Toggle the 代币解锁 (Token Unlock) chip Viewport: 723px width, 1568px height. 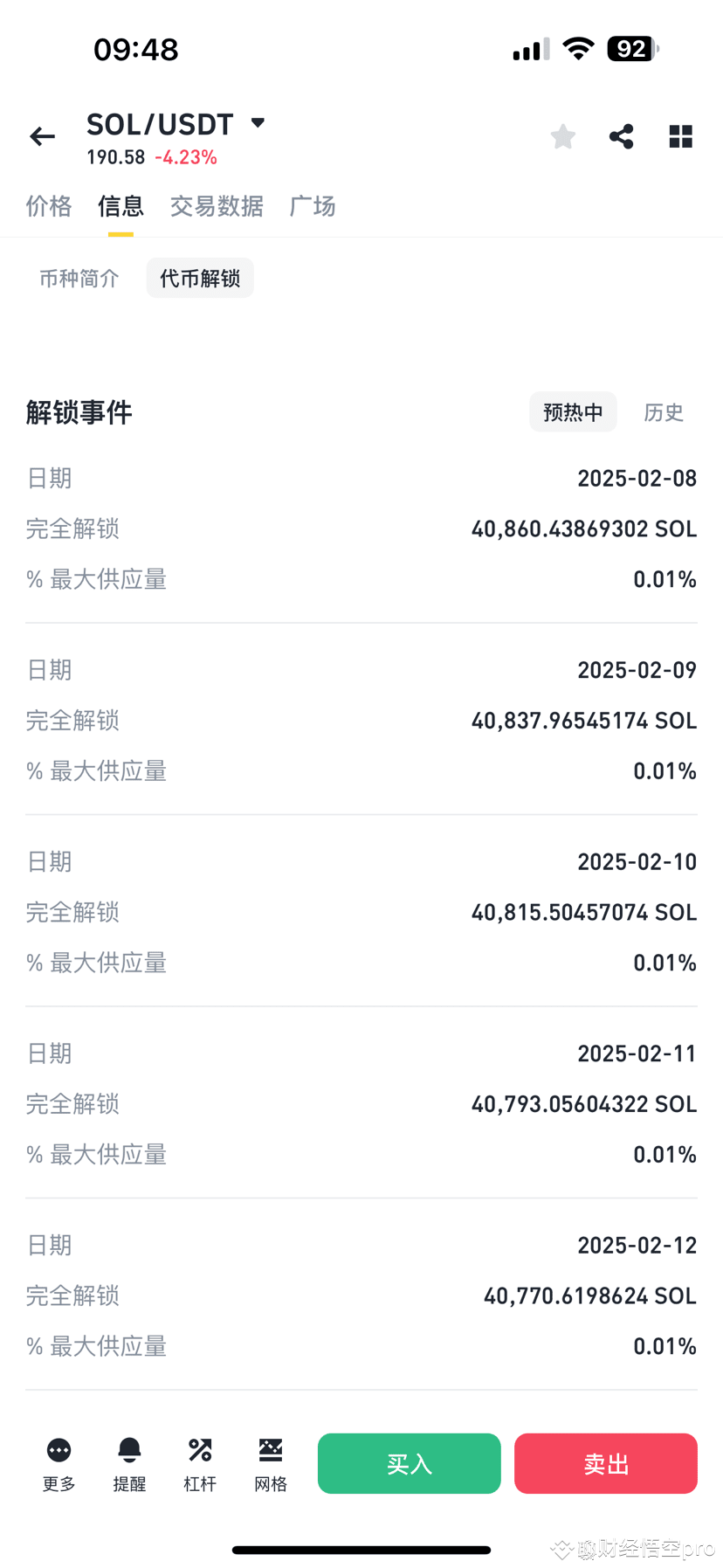200,278
